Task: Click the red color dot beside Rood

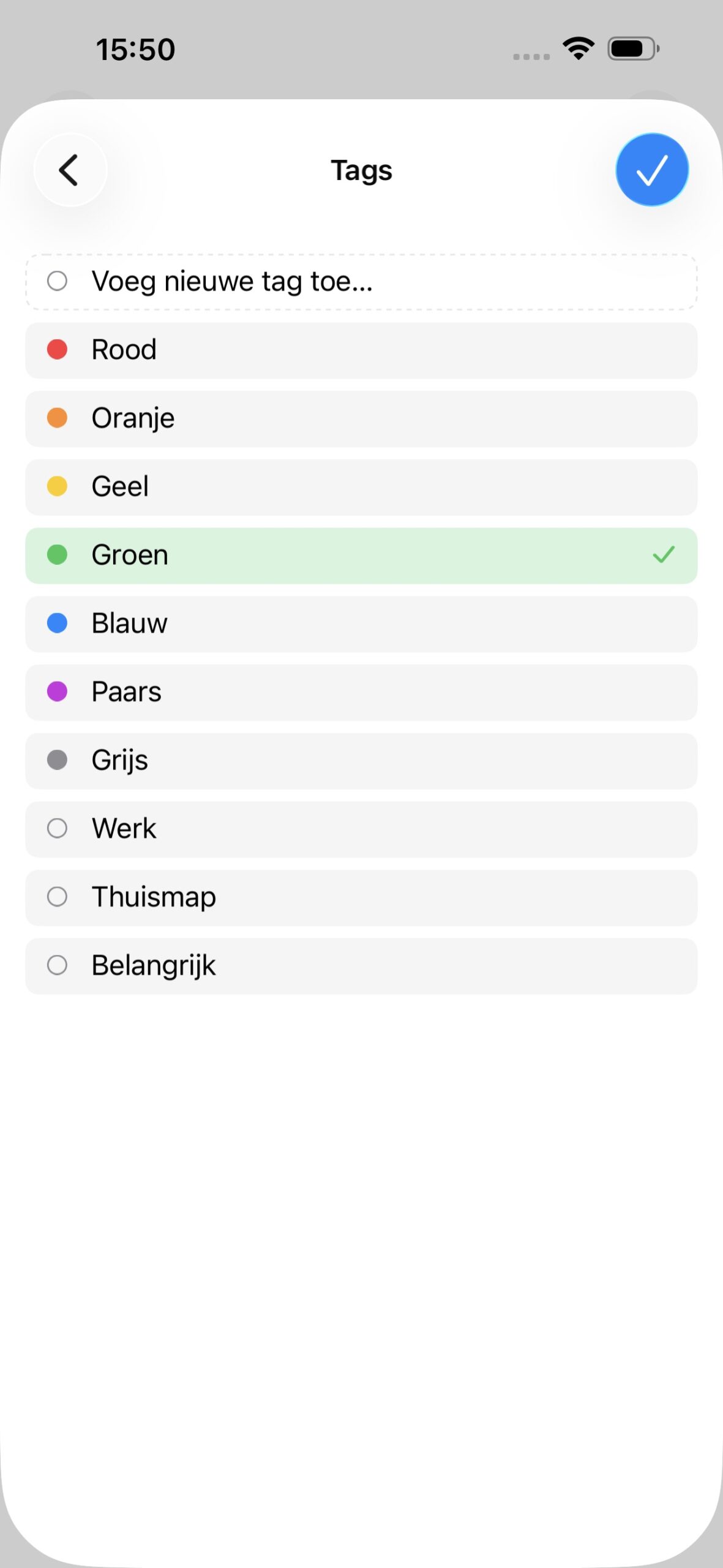Action: [x=58, y=350]
